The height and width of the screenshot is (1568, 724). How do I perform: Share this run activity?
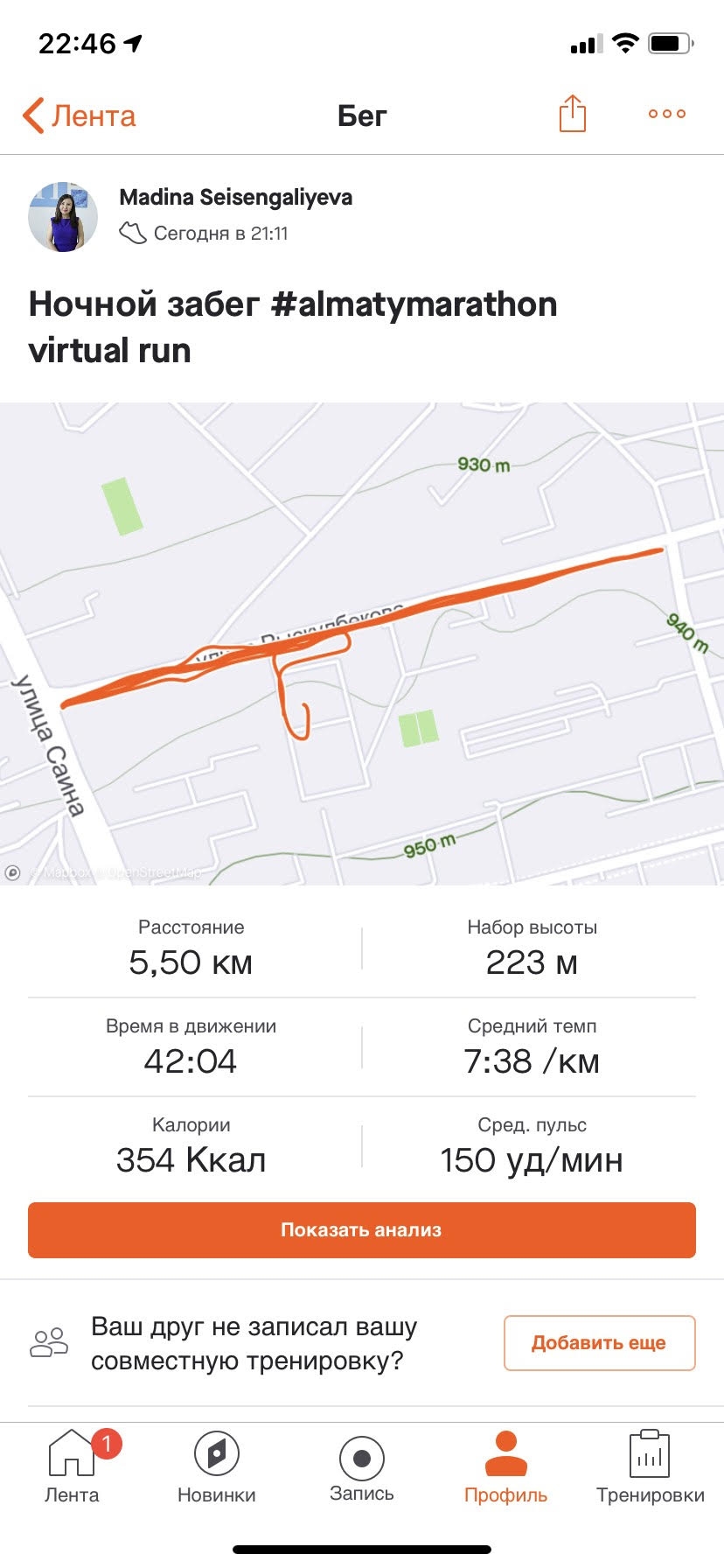pyautogui.click(x=572, y=114)
